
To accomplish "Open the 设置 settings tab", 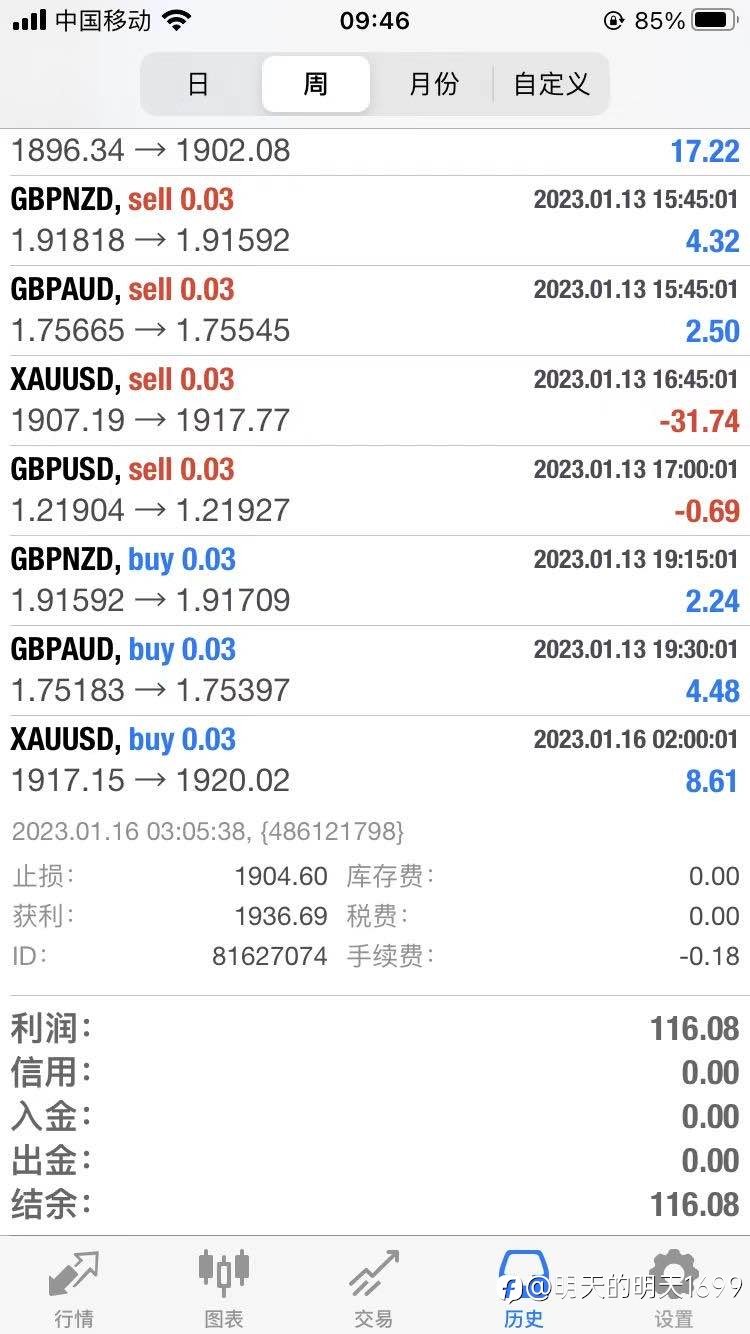I will [674, 1287].
